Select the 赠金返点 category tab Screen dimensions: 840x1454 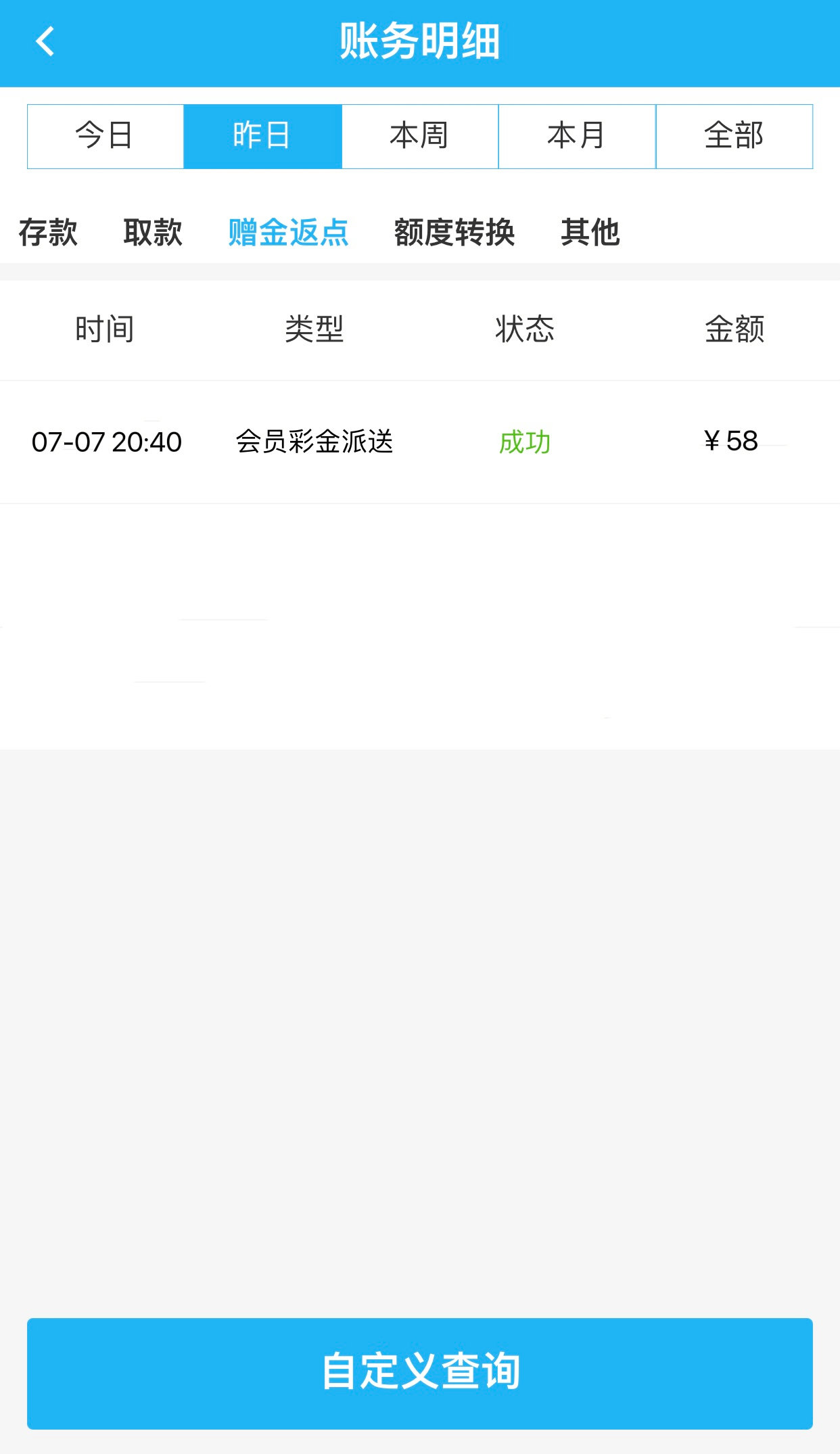288,233
